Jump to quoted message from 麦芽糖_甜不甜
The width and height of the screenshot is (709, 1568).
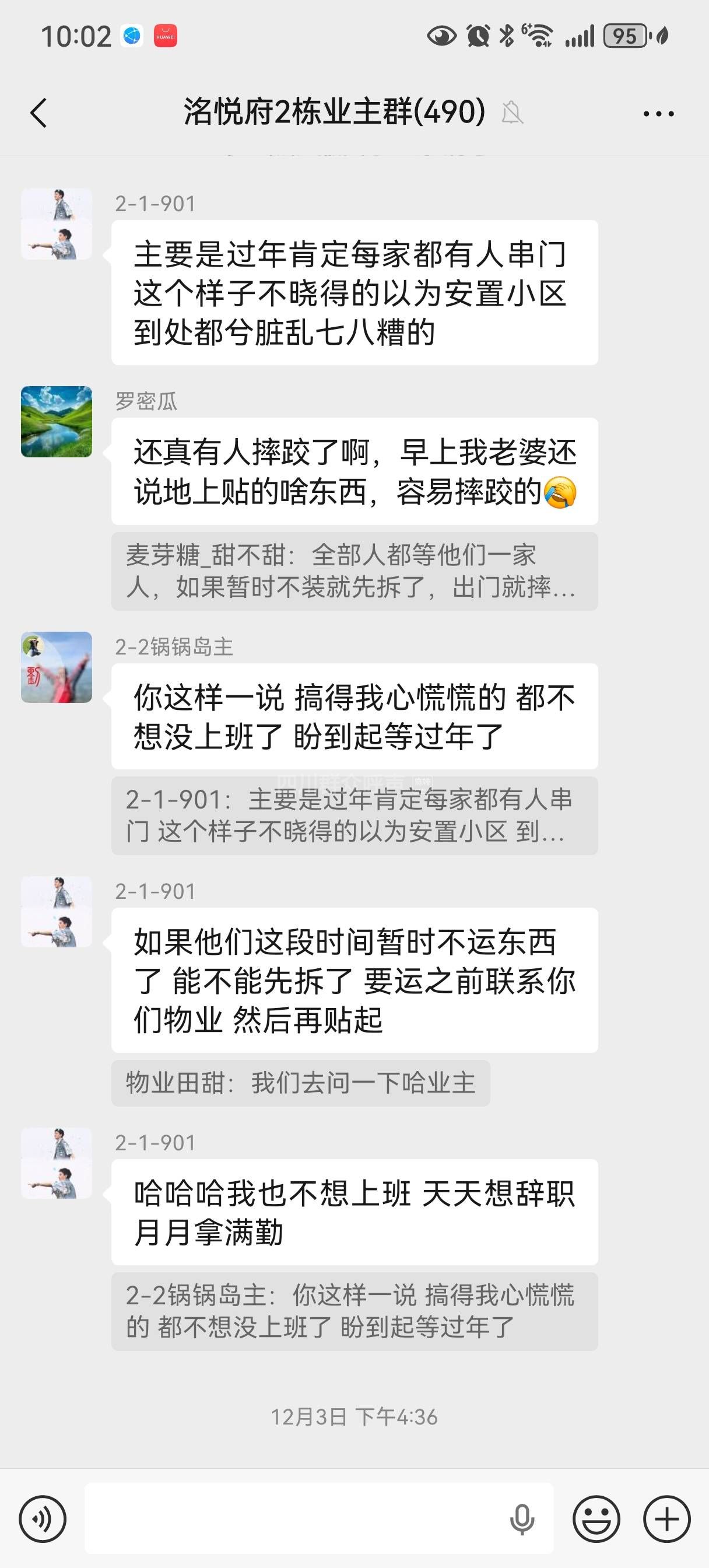(x=354, y=571)
